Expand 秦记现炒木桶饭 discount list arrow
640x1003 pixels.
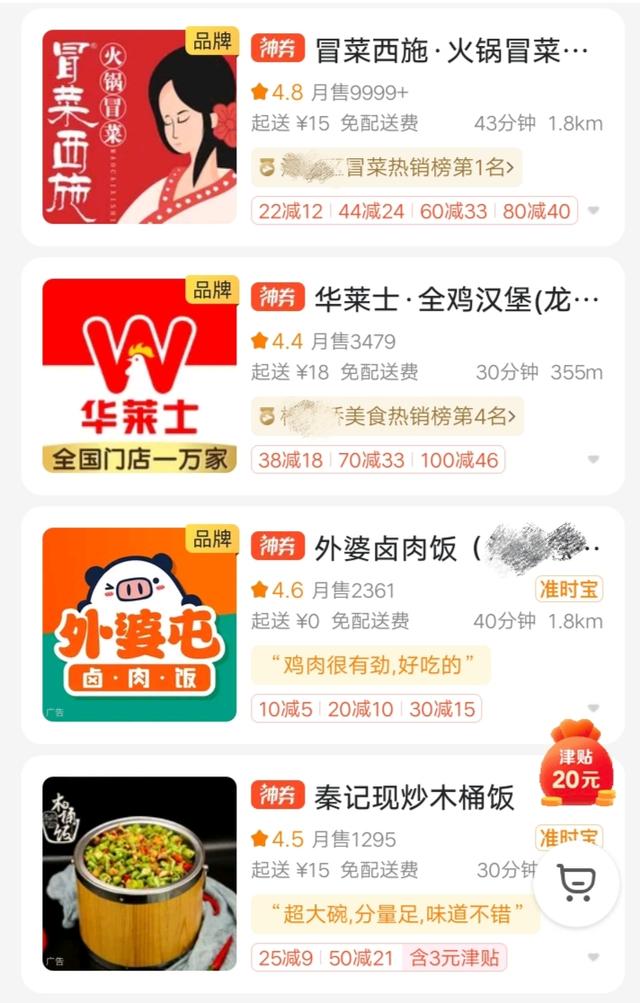pyautogui.click(x=593, y=957)
